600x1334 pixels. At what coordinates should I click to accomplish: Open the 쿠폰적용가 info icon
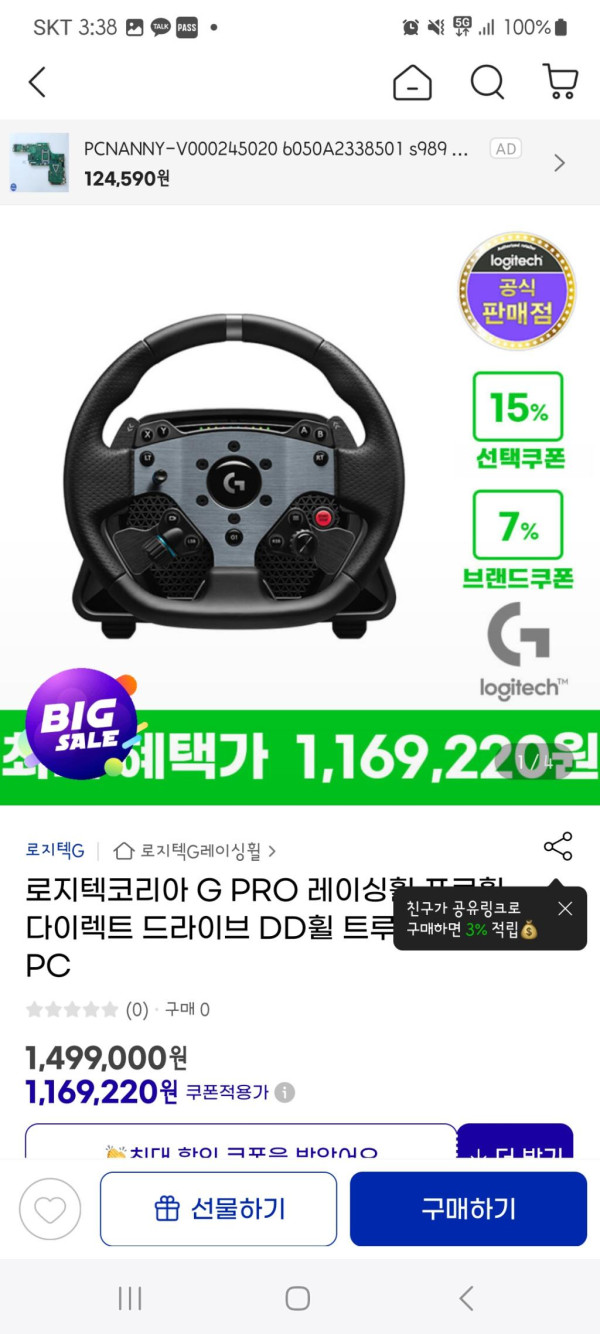(x=285, y=1092)
